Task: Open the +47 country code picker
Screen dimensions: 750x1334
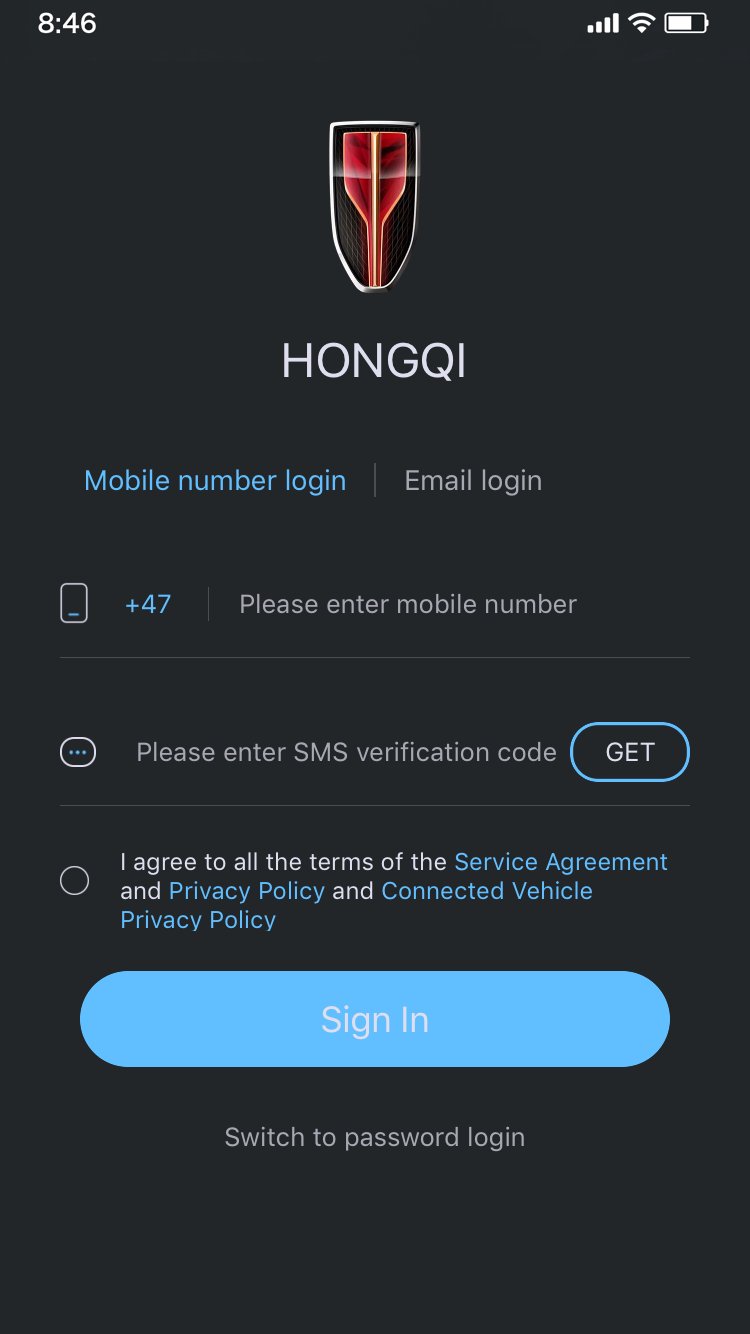Action: 148,604
